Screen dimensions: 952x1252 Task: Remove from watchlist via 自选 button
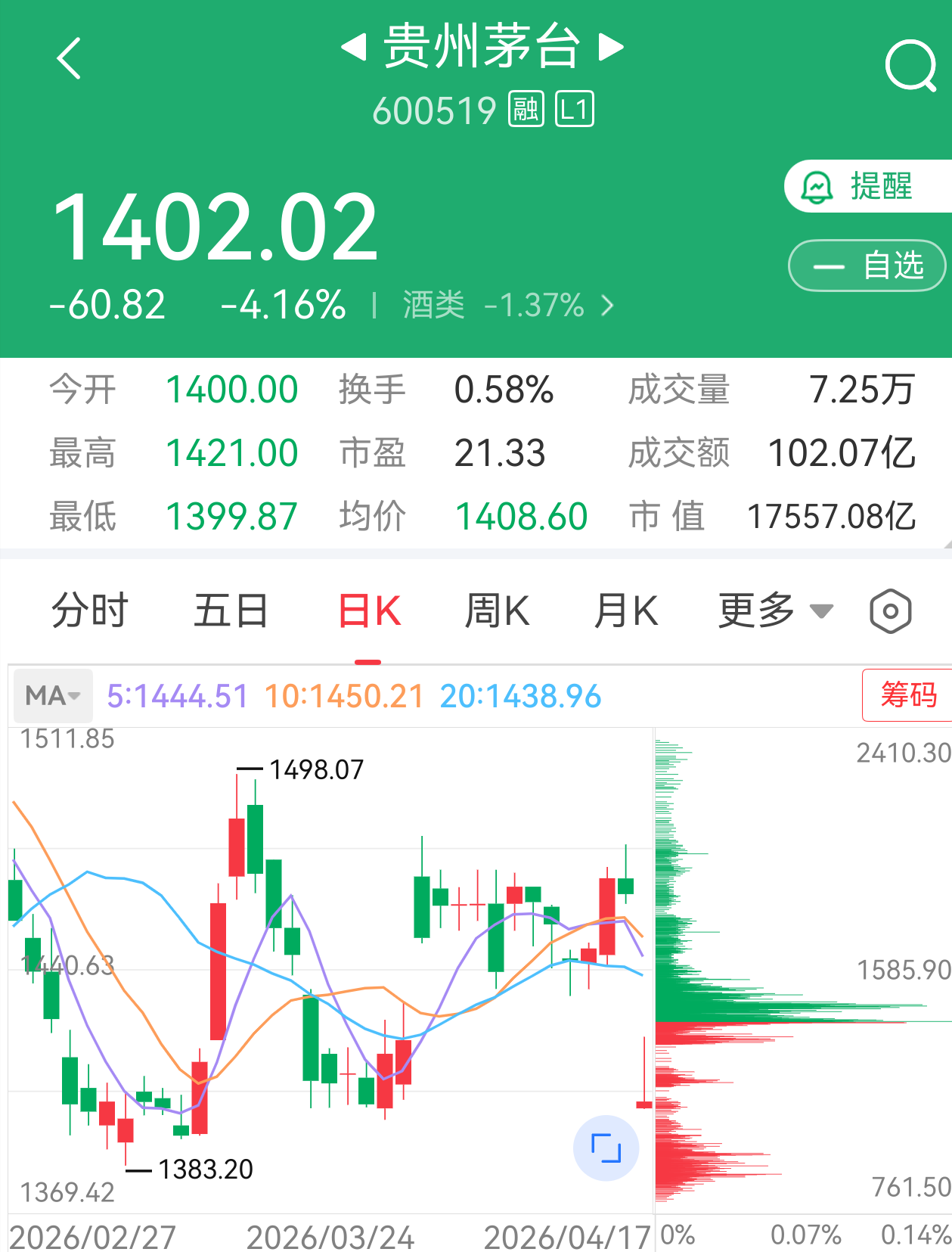pyautogui.click(x=867, y=266)
